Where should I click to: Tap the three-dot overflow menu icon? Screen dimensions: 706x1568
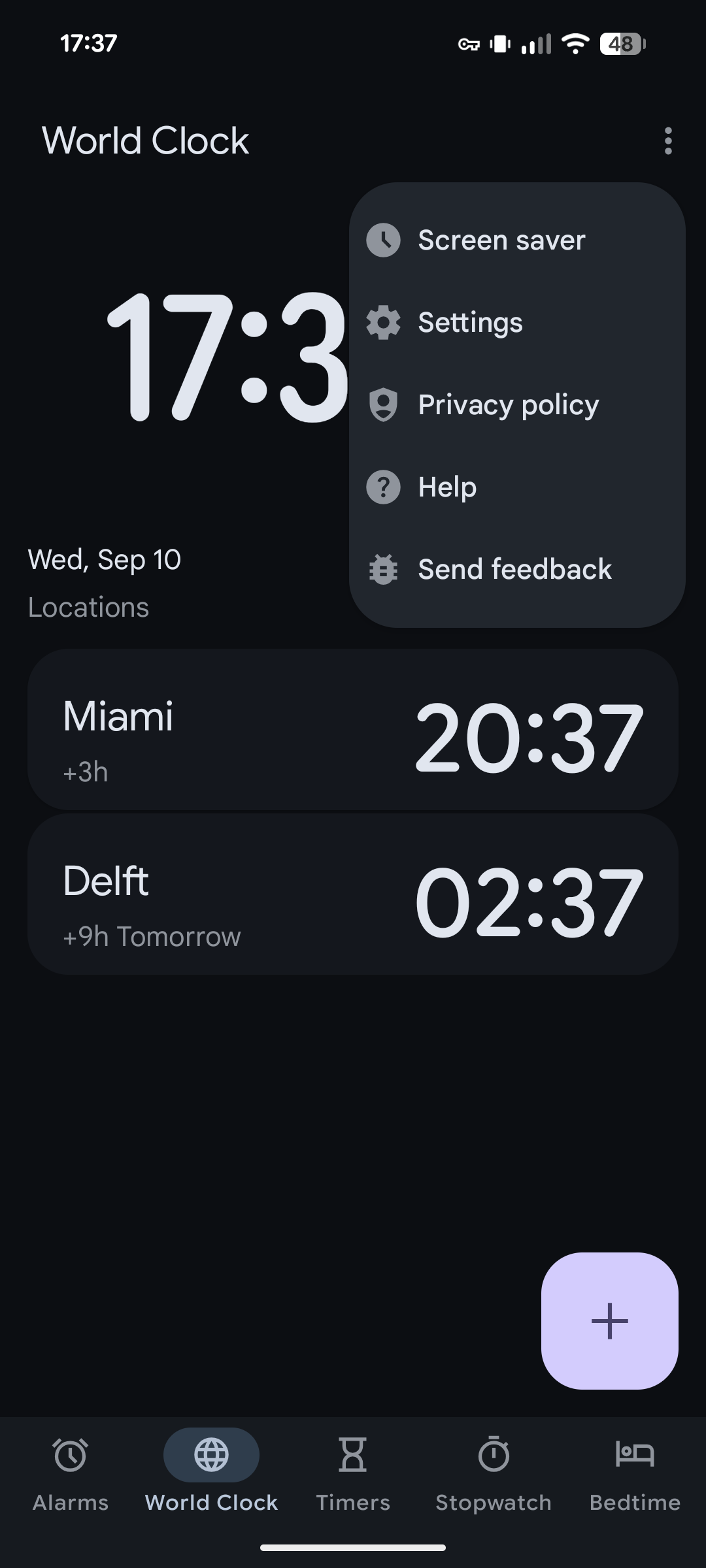667,141
